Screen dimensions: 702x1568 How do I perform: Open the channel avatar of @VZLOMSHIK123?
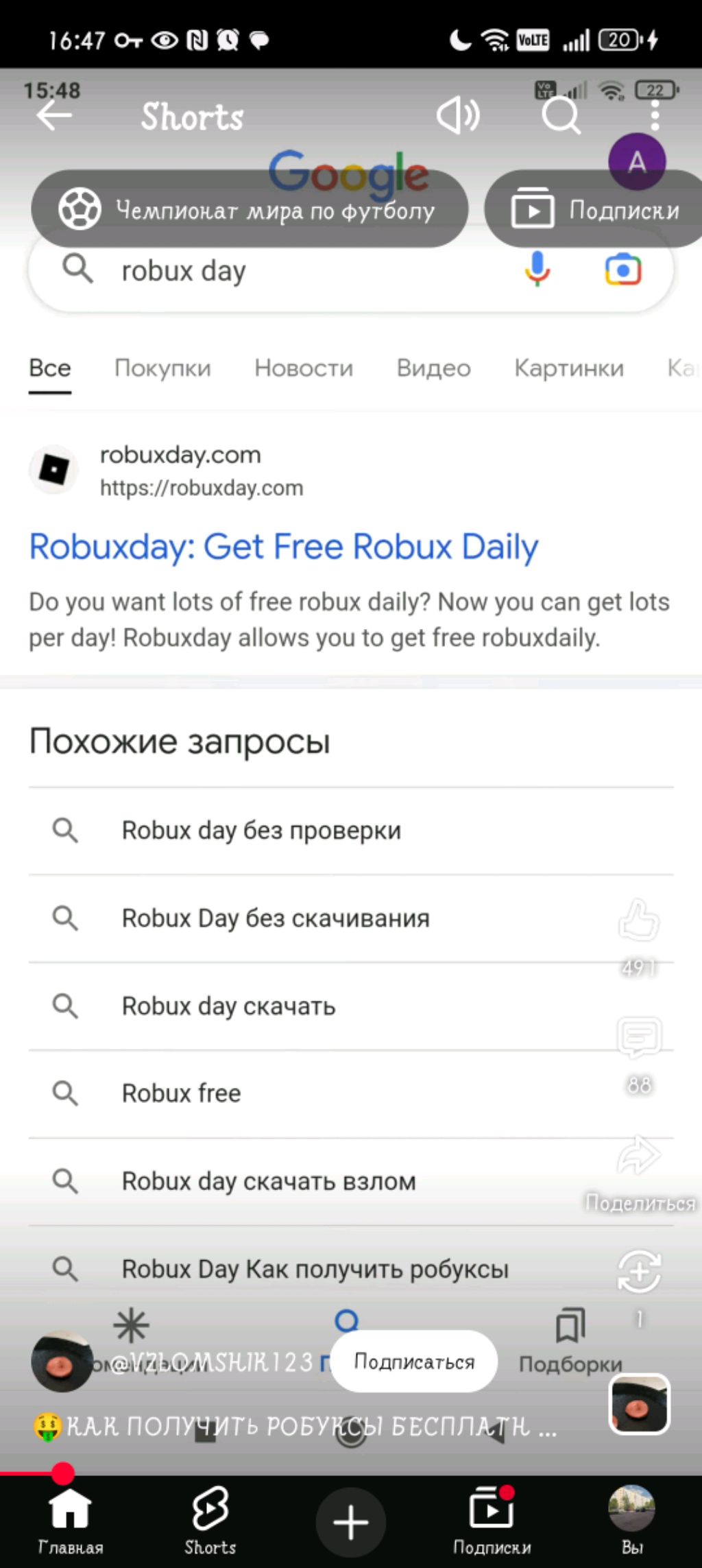(62, 1362)
